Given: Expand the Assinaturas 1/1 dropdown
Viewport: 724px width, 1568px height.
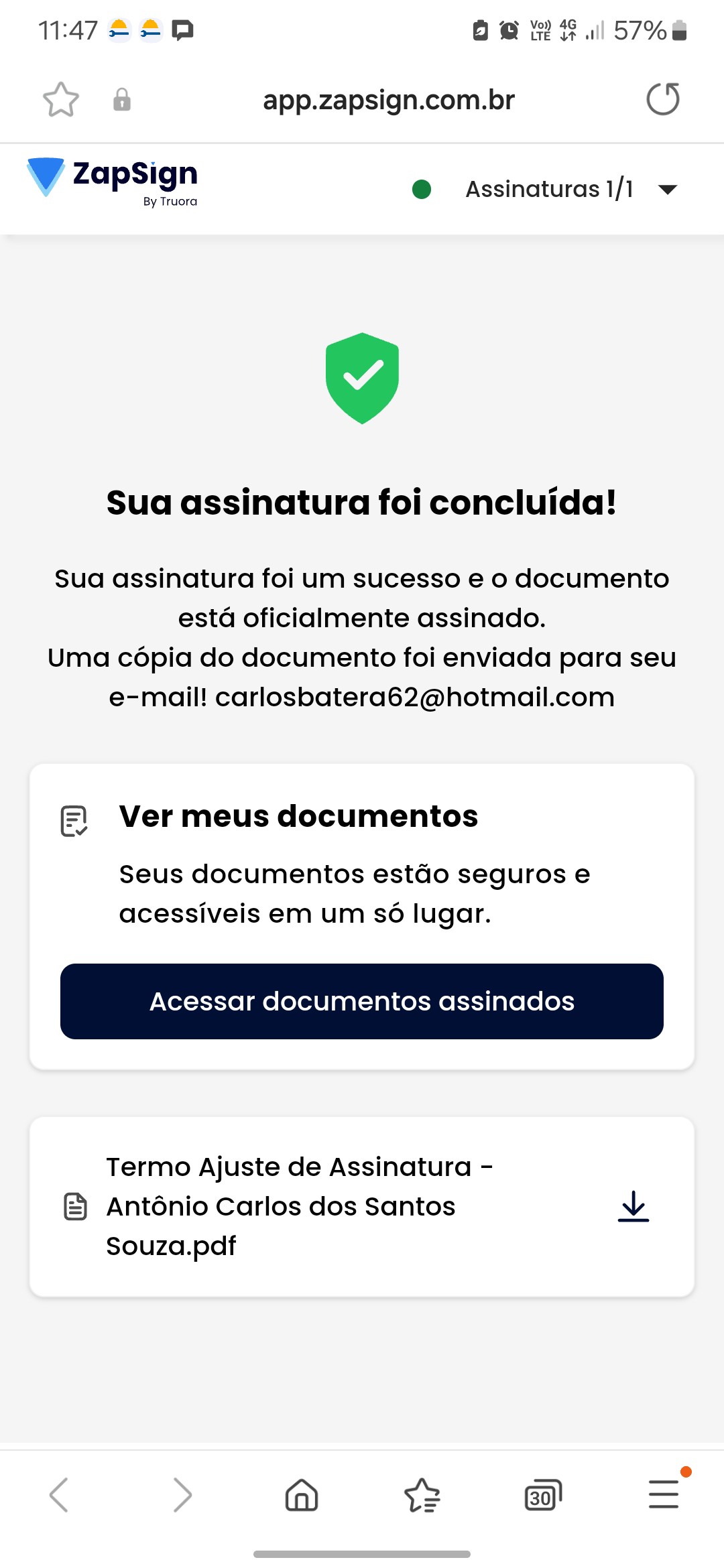Looking at the screenshot, I should point(667,190).
